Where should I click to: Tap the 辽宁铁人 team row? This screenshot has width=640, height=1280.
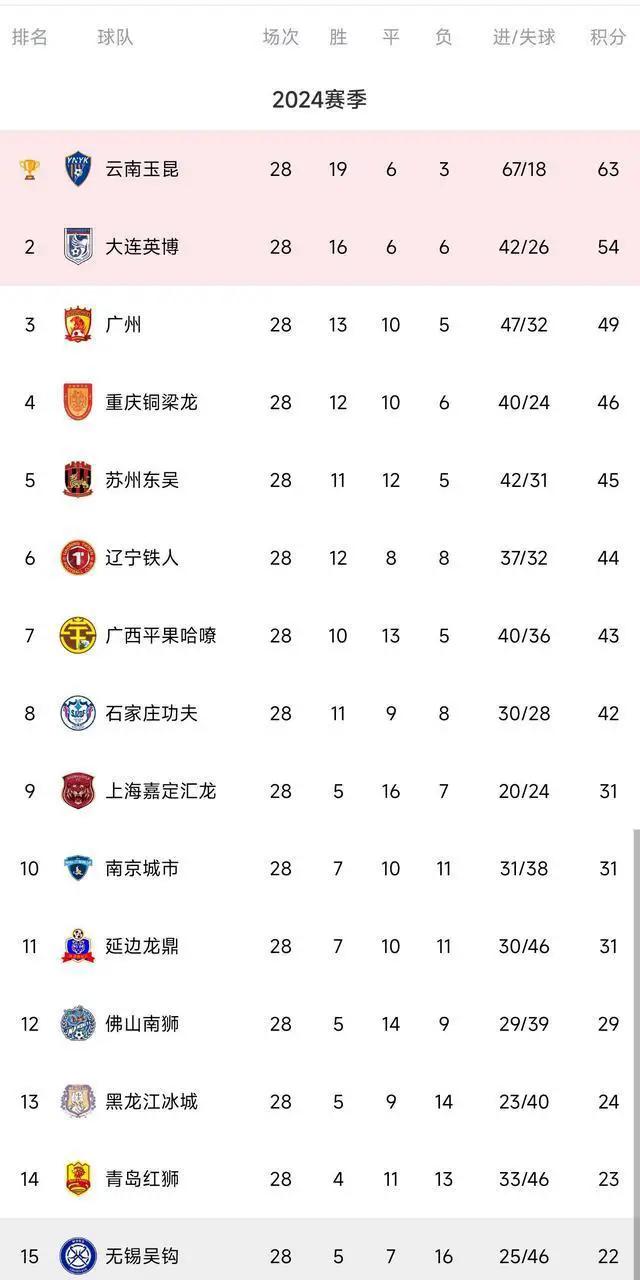(x=320, y=558)
